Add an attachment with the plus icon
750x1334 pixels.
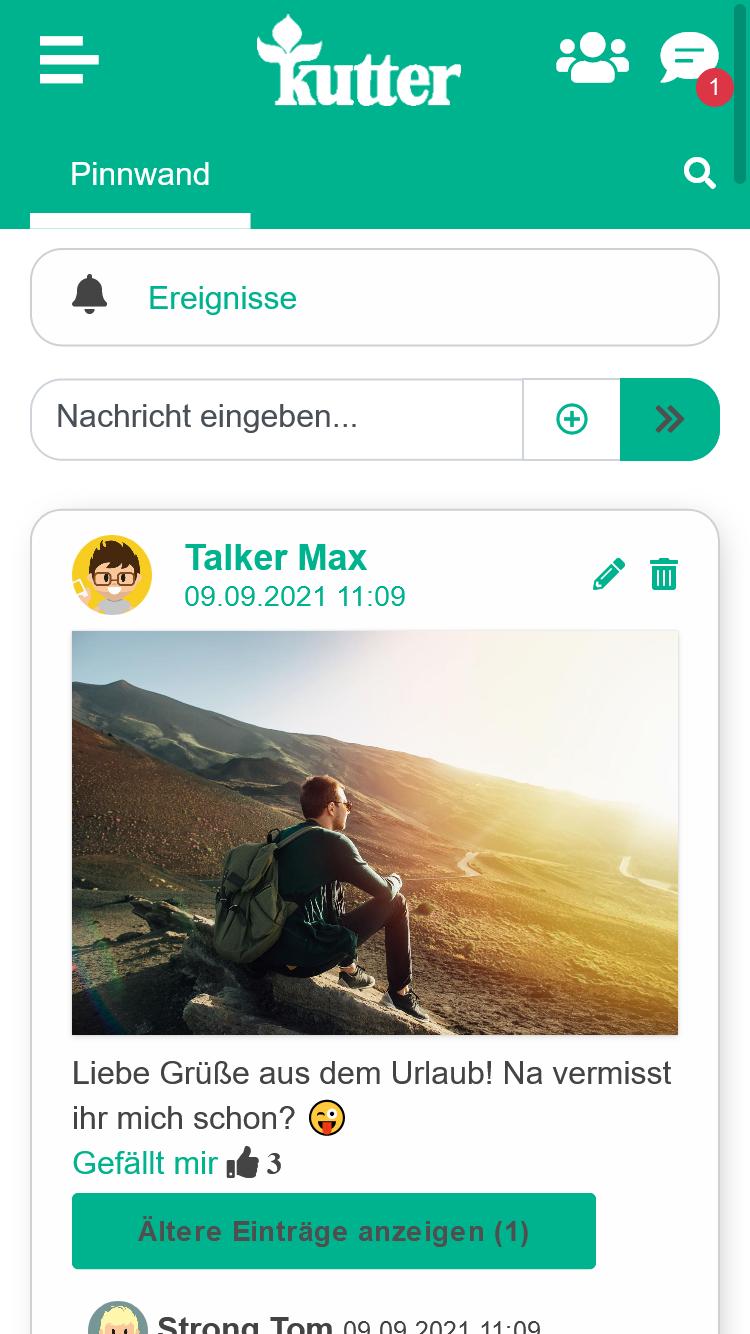click(572, 419)
